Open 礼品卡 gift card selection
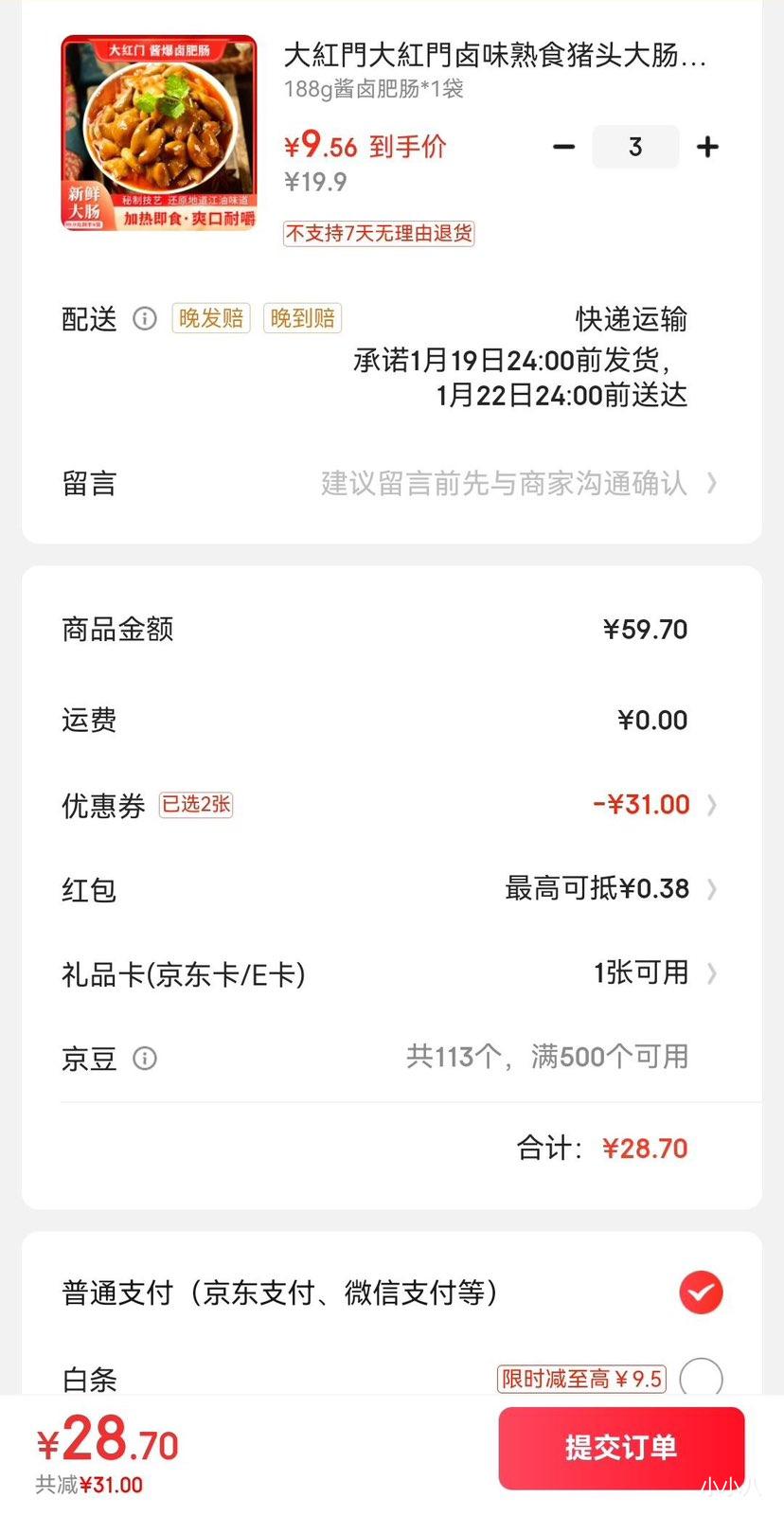 [712, 973]
